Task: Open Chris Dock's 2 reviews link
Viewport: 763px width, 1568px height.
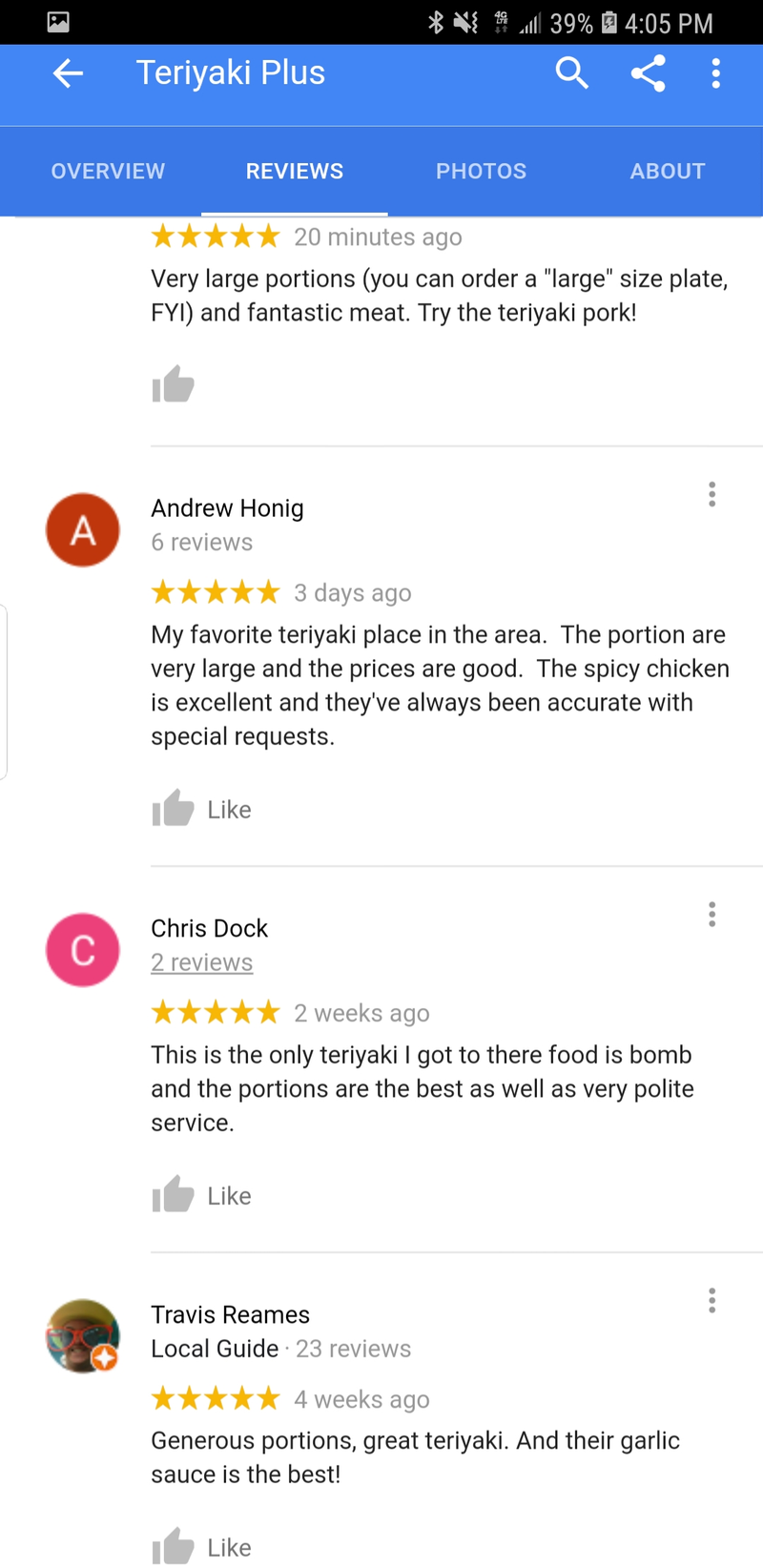Action: coord(201,962)
